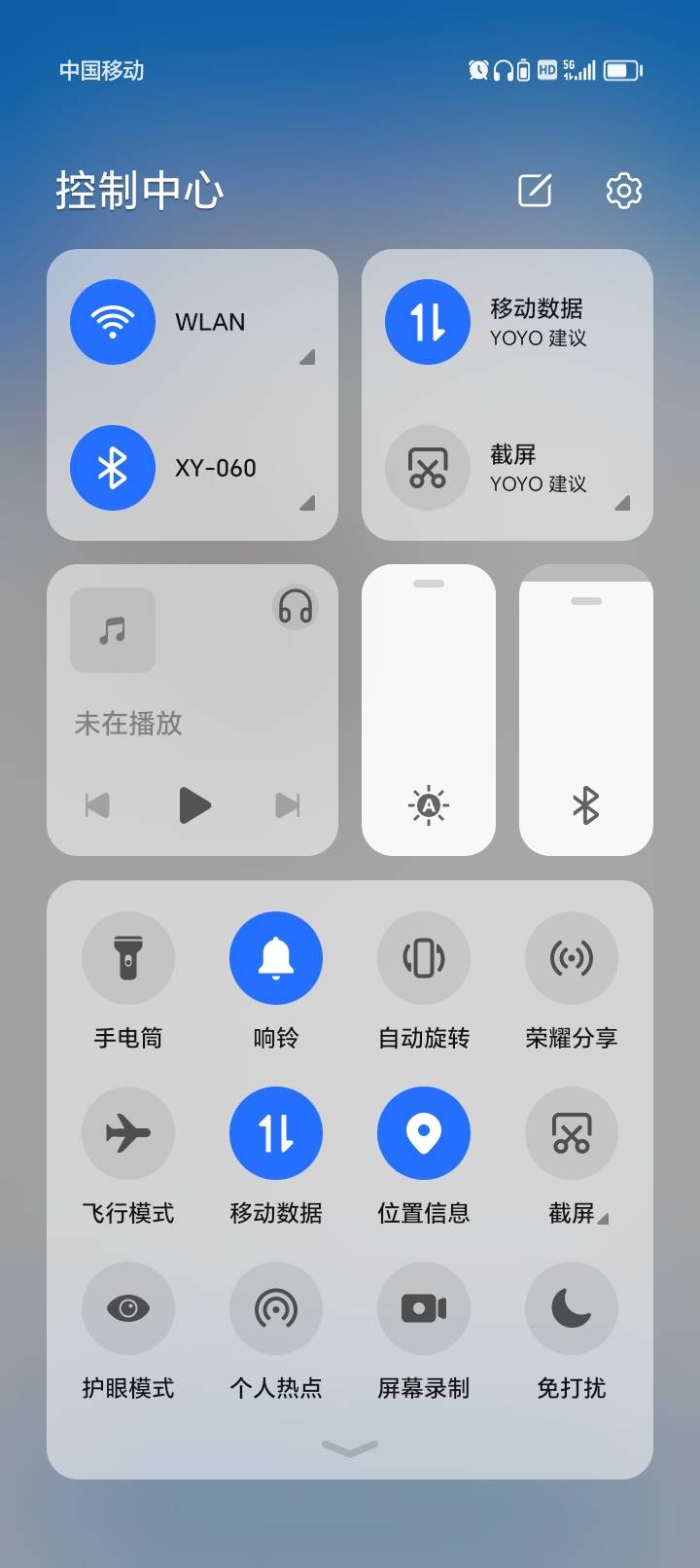
Task: Go to the previous track
Action: (97, 805)
